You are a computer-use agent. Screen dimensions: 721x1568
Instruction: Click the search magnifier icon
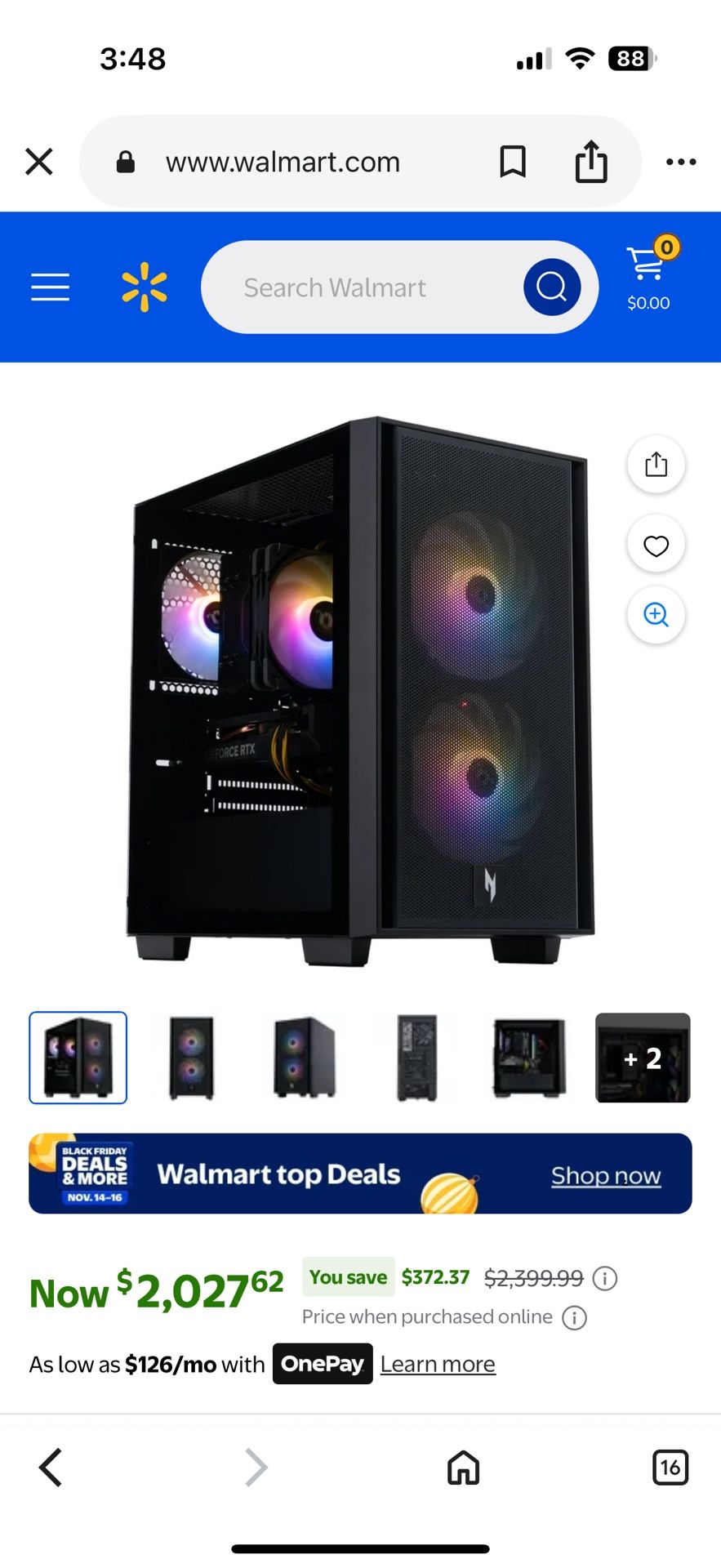552,287
